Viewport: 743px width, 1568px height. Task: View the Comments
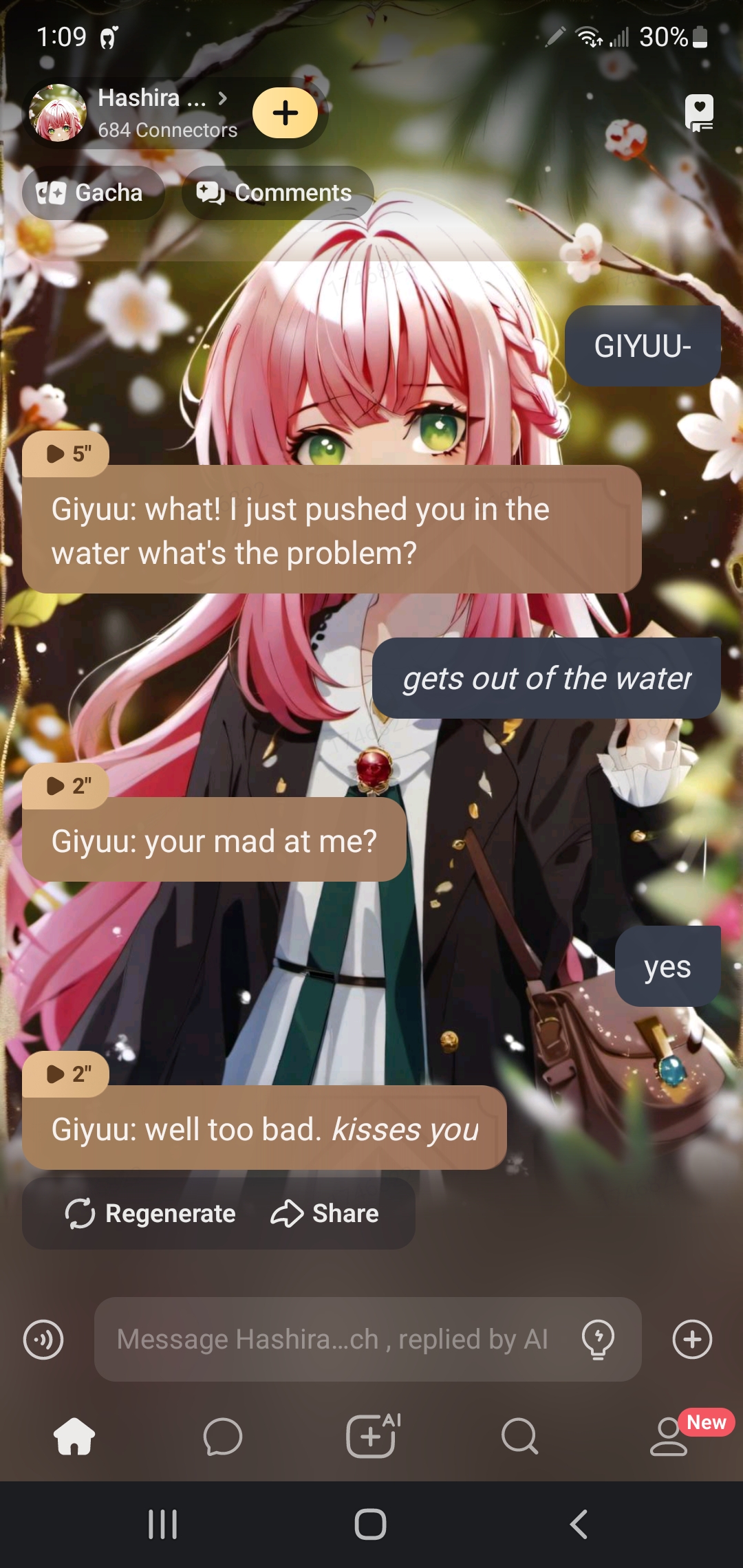point(277,193)
